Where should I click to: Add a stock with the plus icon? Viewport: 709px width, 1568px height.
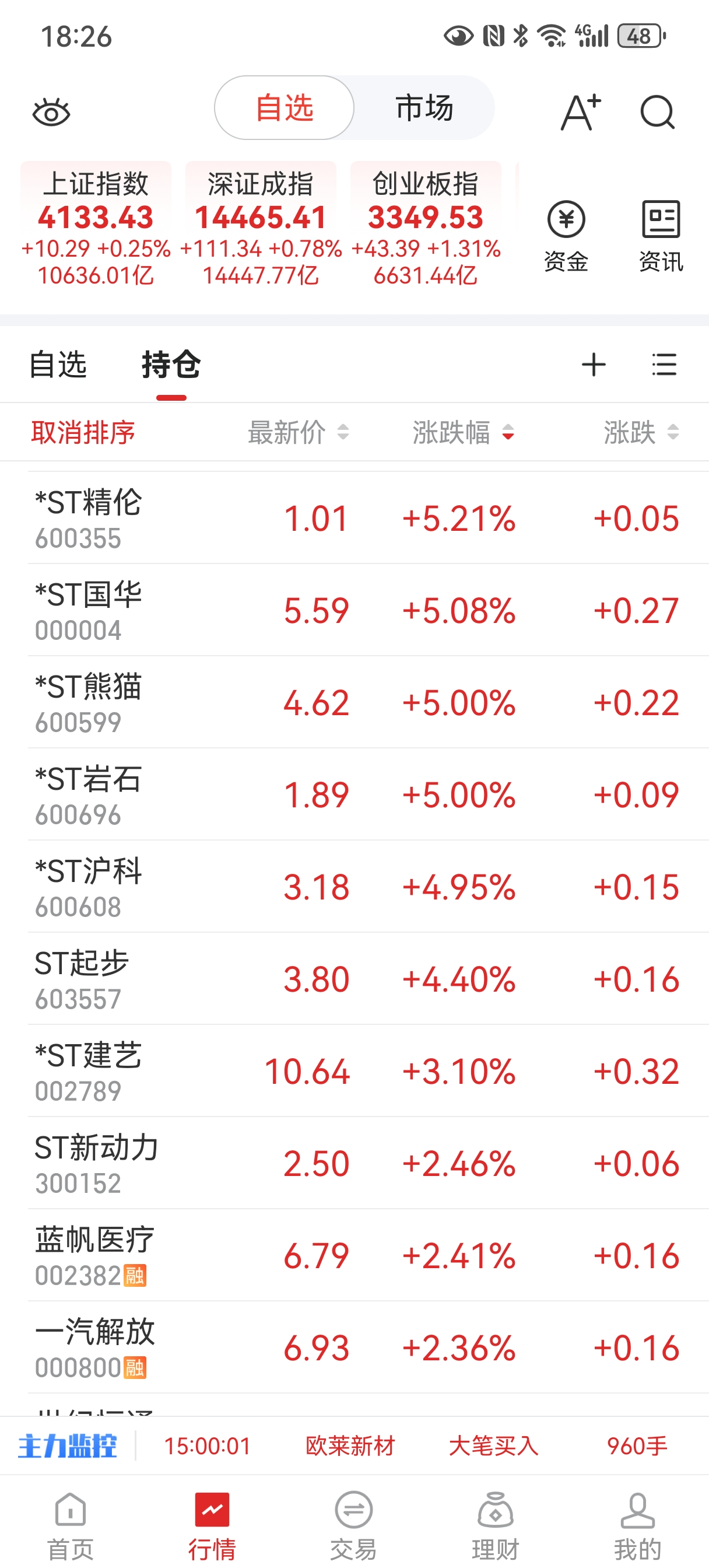pyautogui.click(x=594, y=365)
